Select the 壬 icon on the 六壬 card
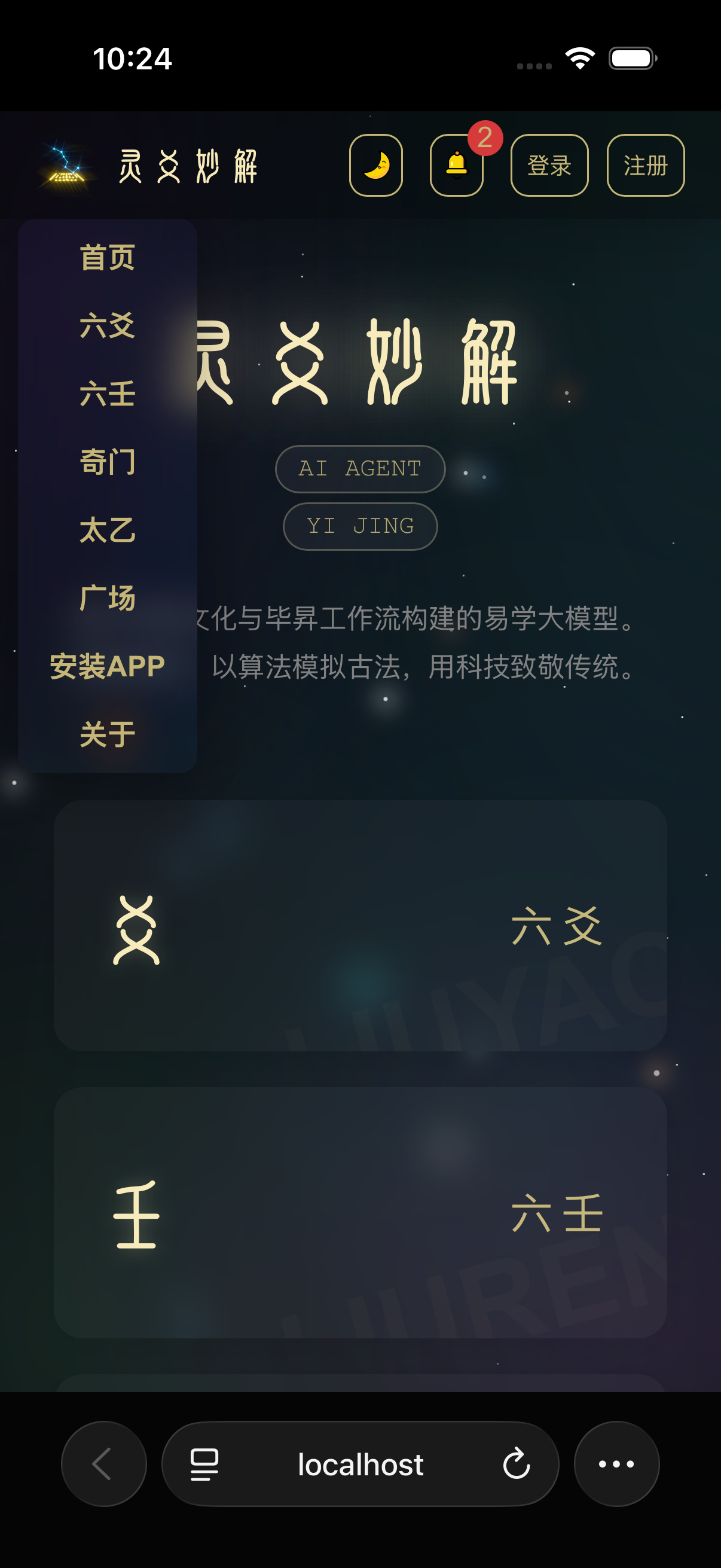This screenshot has height=1568, width=721. click(135, 1215)
